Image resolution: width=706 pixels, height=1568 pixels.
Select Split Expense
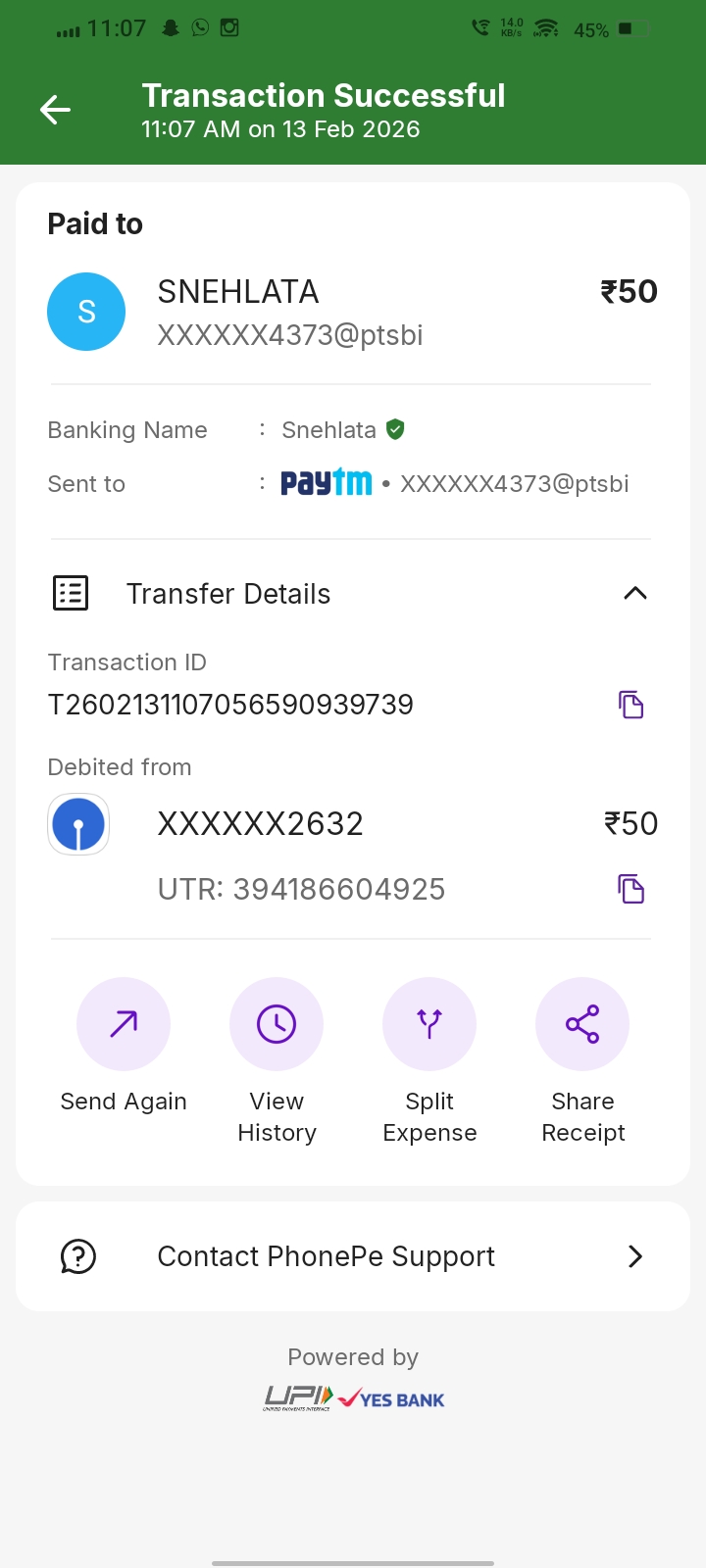429,1025
